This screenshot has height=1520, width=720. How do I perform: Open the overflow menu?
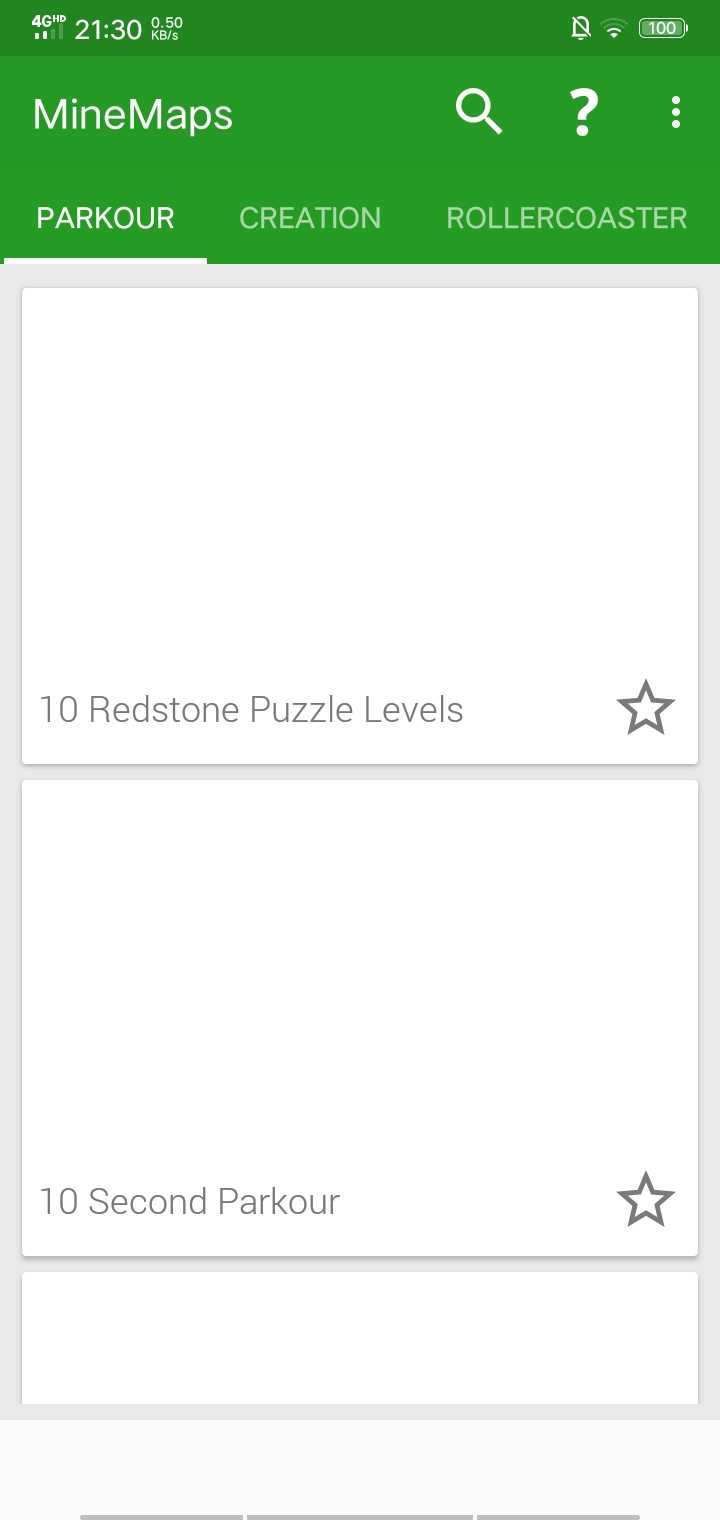676,112
